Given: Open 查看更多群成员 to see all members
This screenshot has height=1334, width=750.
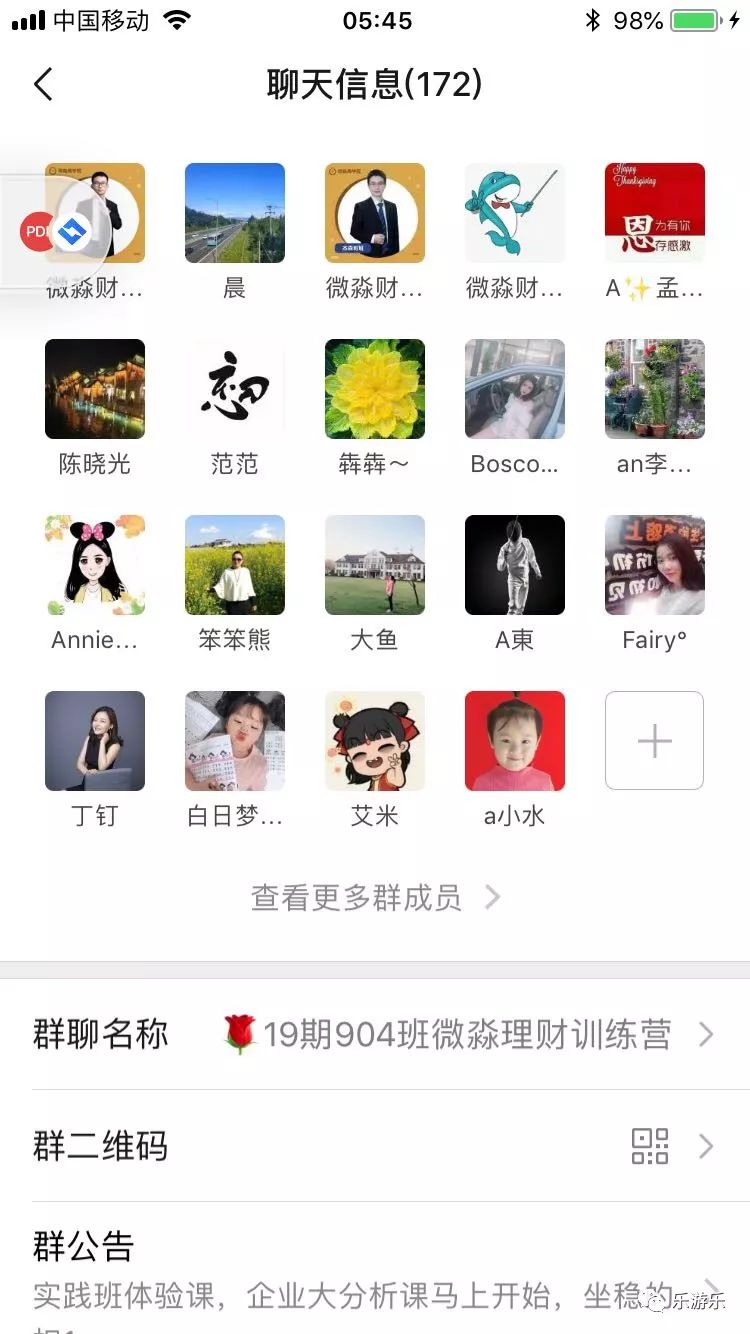Looking at the screenshot, I should [375, 897].
